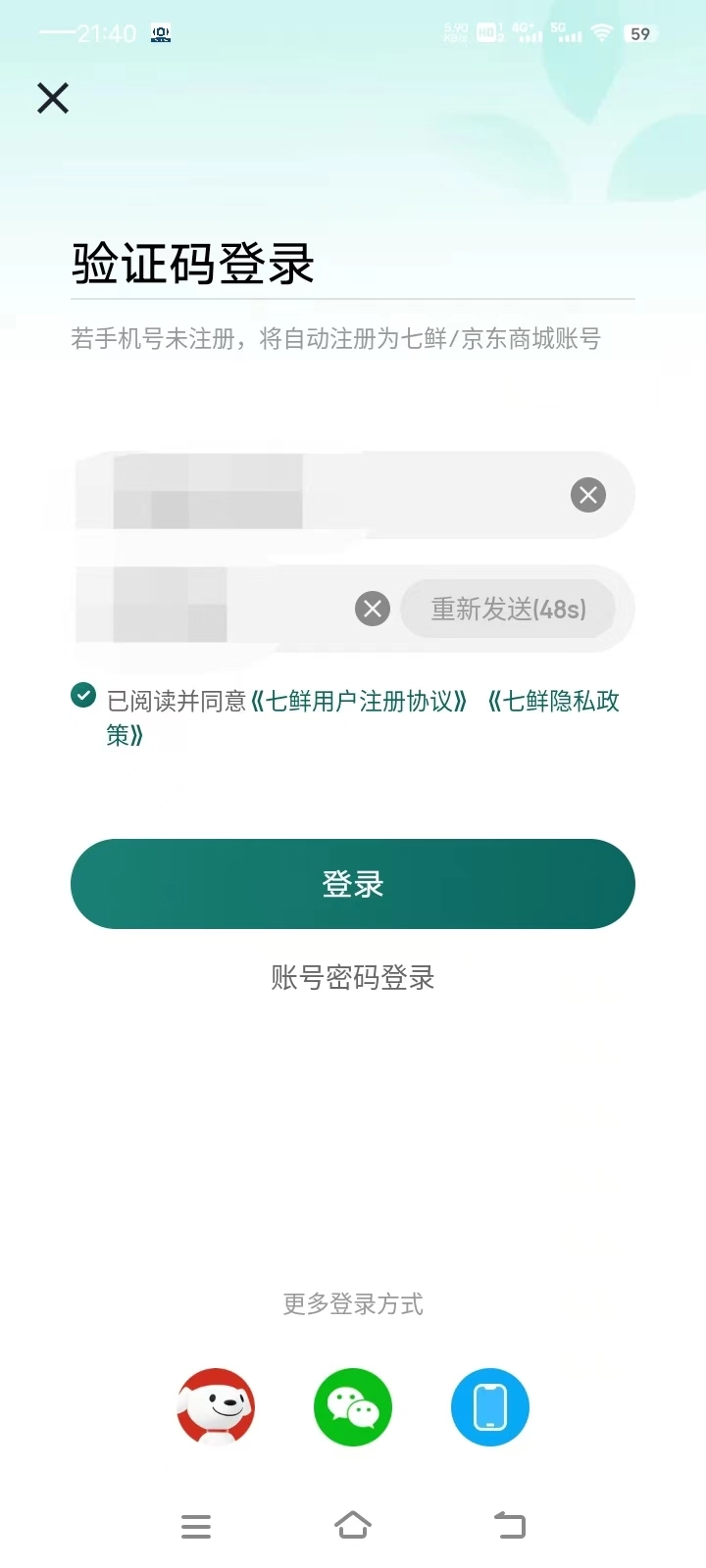
Task: Go to the system home screen
Action: (353, 1526)
